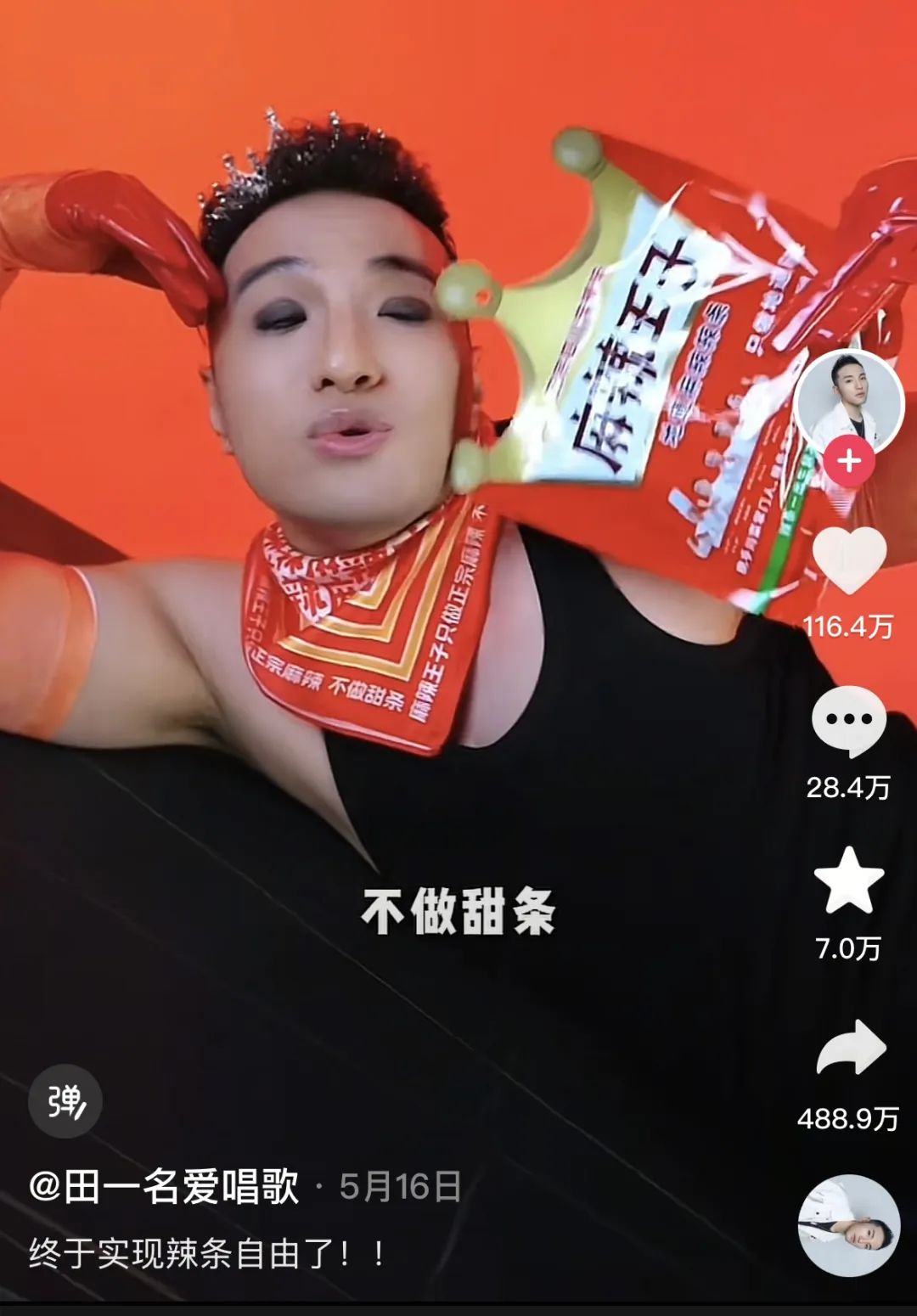
Task: Toggle the danmaku 弹 button
Action: (65, 1101)
